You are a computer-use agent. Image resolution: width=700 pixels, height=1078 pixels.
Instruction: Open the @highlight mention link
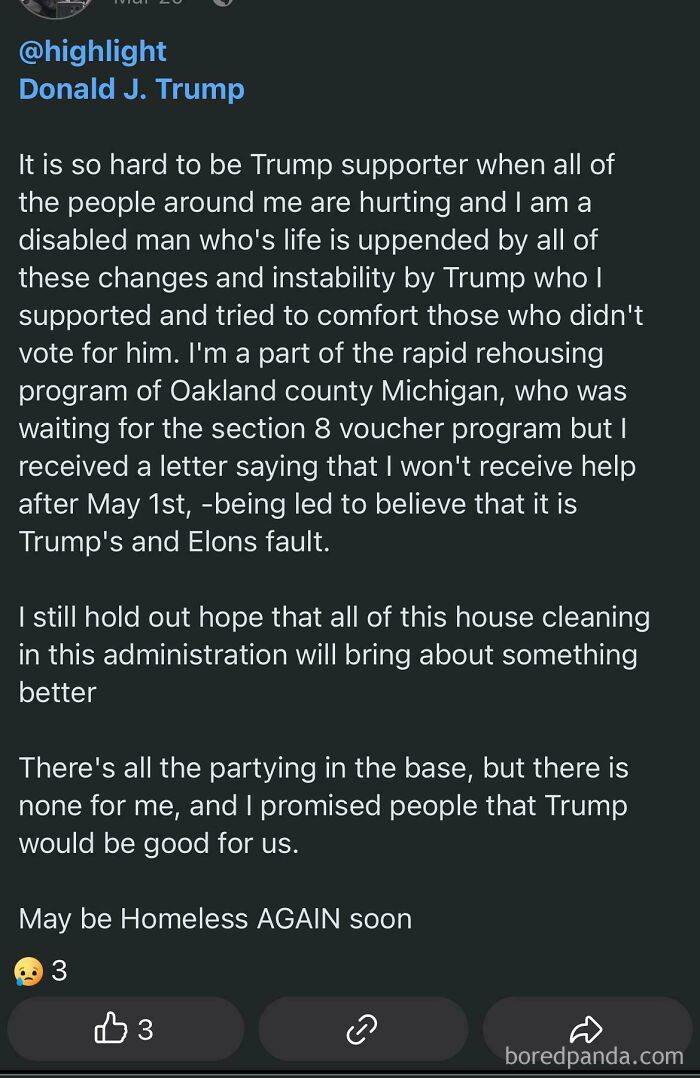click(92, 51)
